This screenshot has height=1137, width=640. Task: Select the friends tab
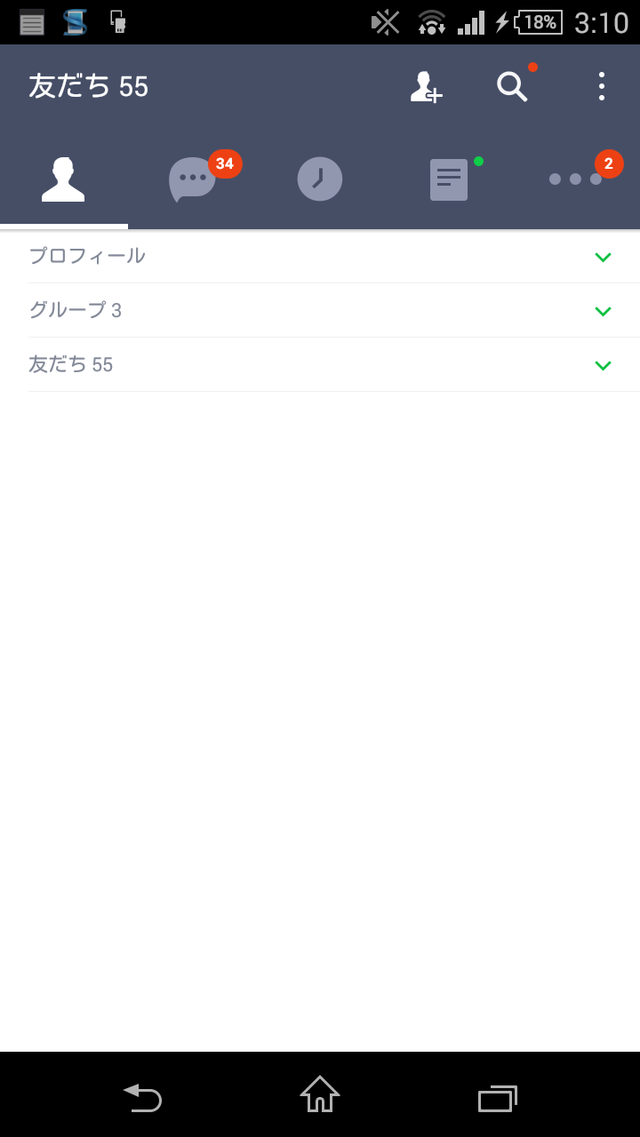click(64, 180)
